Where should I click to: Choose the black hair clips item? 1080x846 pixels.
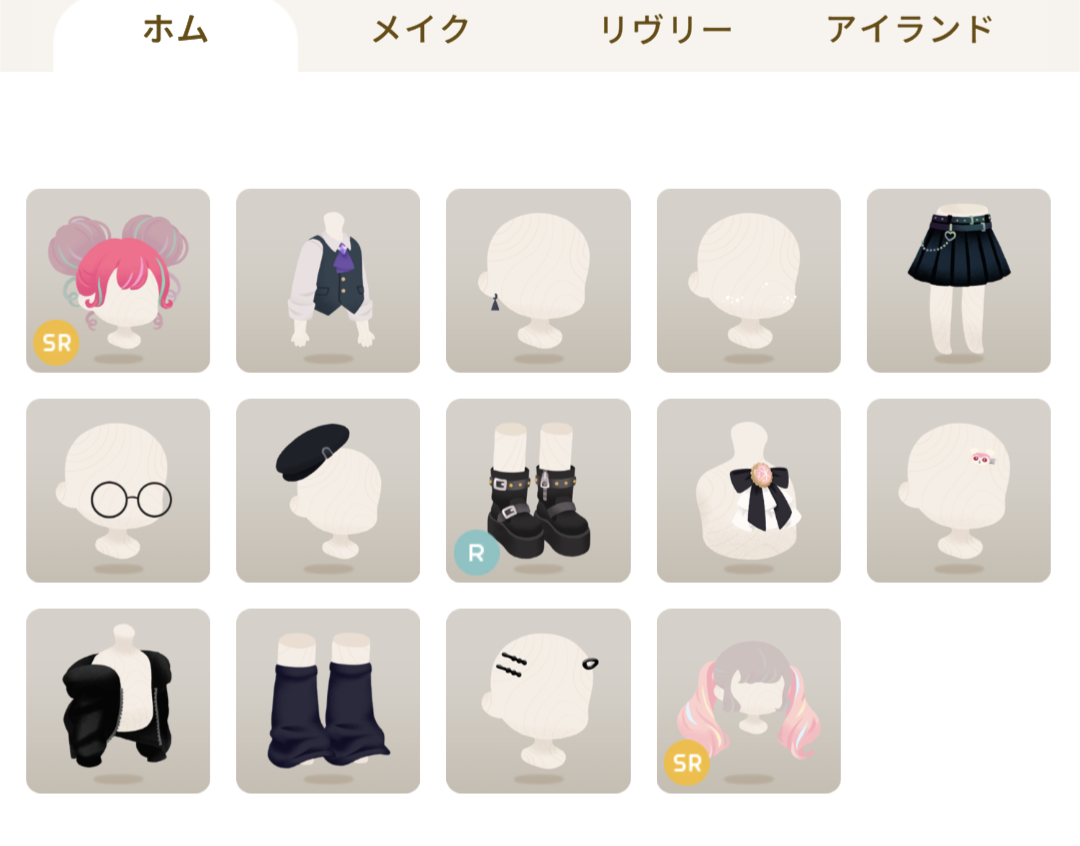coord(538,700)
